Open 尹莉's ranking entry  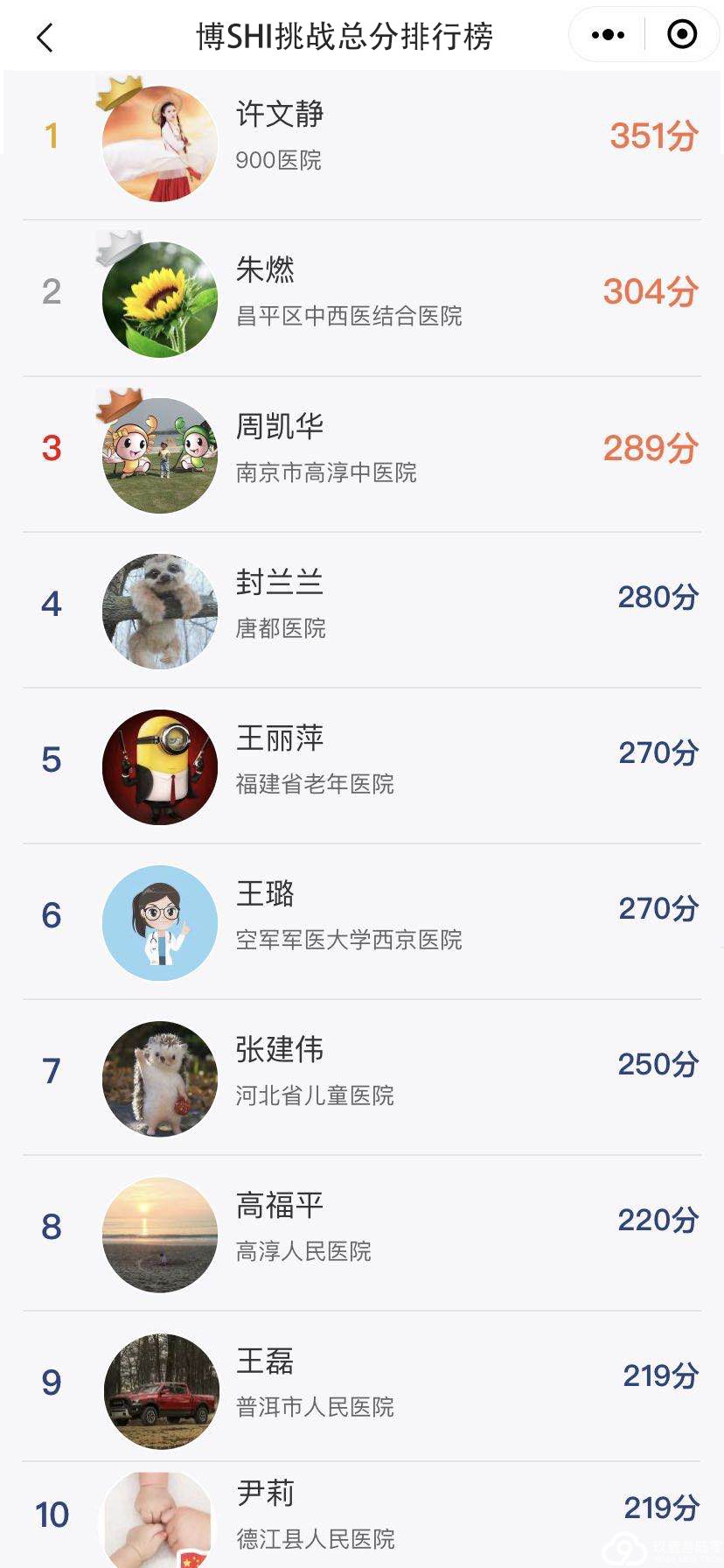coord(362,1515)
